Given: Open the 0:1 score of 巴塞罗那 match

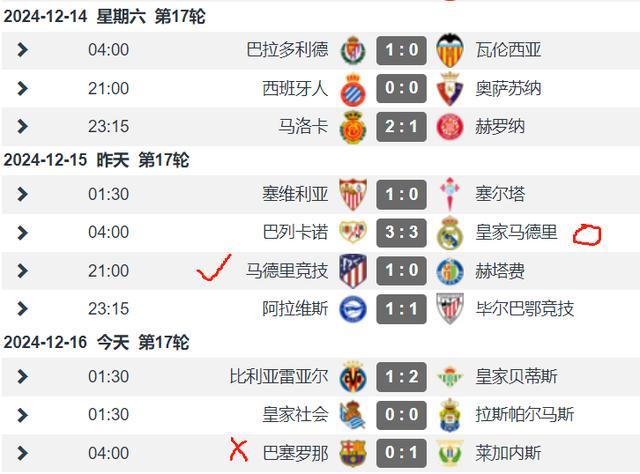Looking at the screenshot, I should click(401, 453).
